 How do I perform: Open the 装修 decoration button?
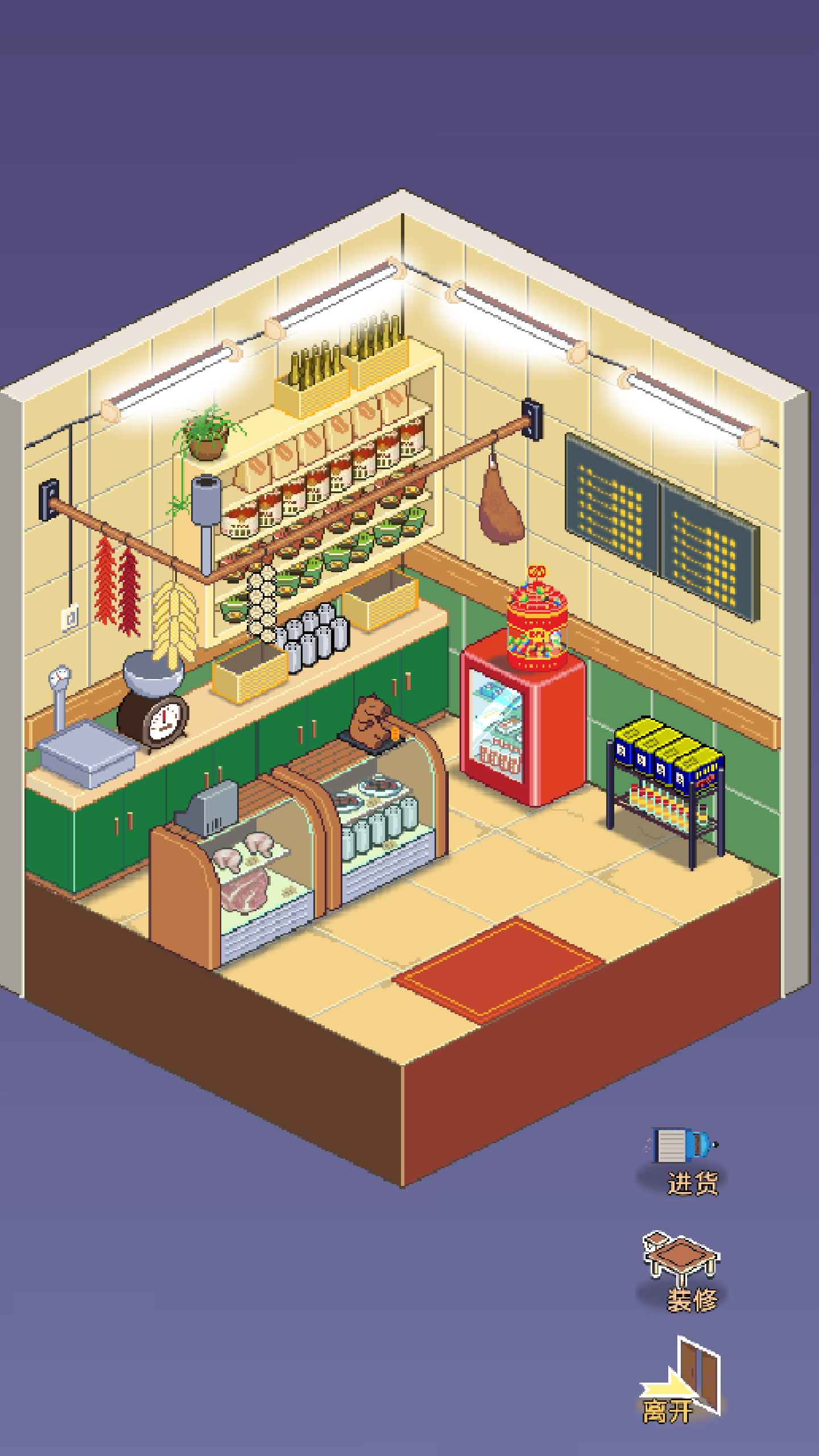click(x=681, y=1273)
